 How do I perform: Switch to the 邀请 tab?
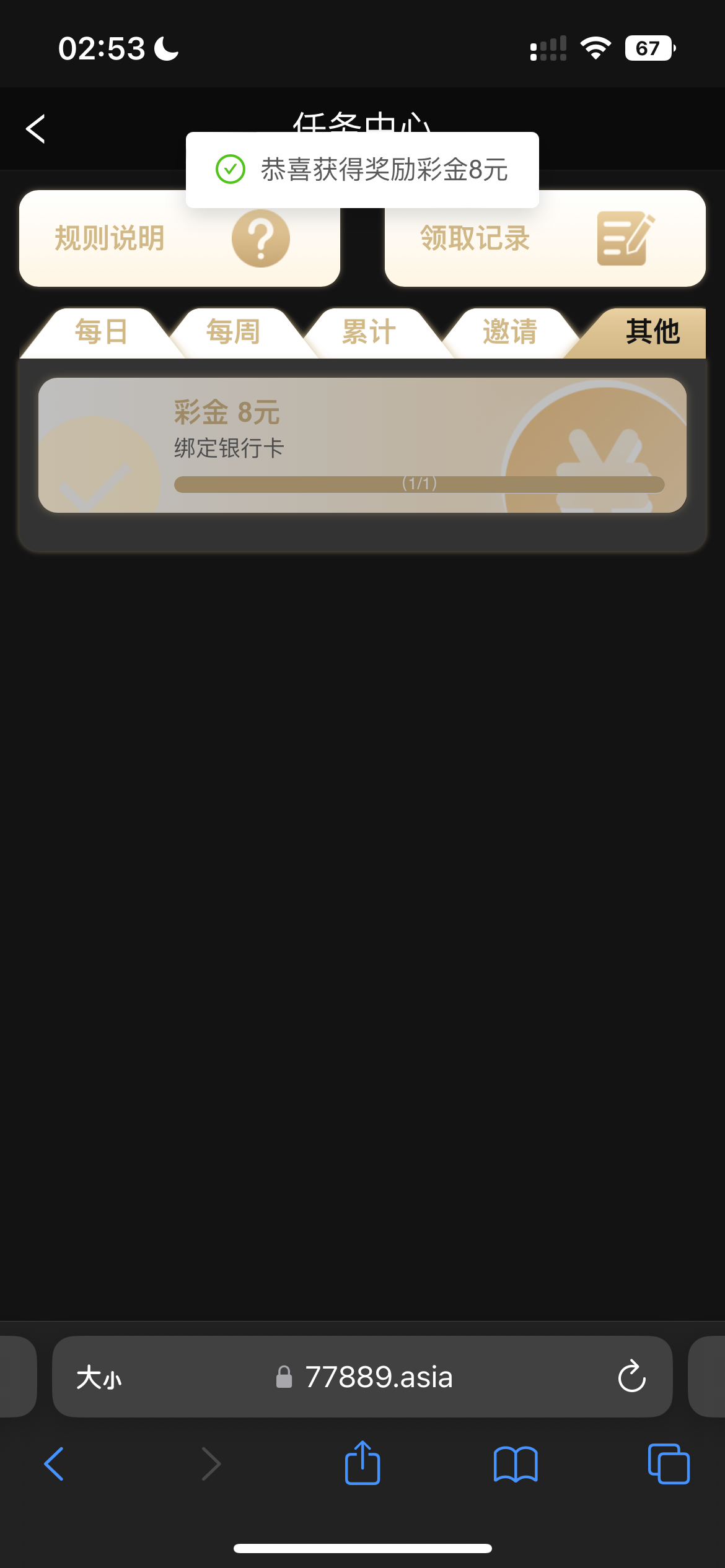pos(510,333)
